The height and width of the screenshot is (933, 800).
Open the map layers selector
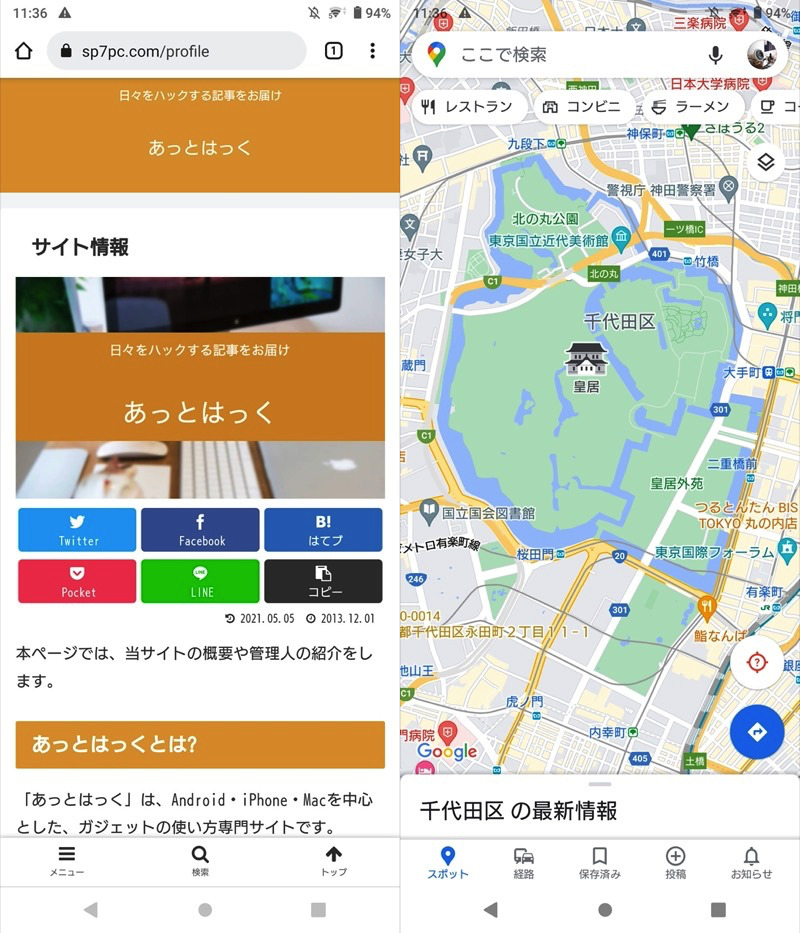click(x=765, y=162)
